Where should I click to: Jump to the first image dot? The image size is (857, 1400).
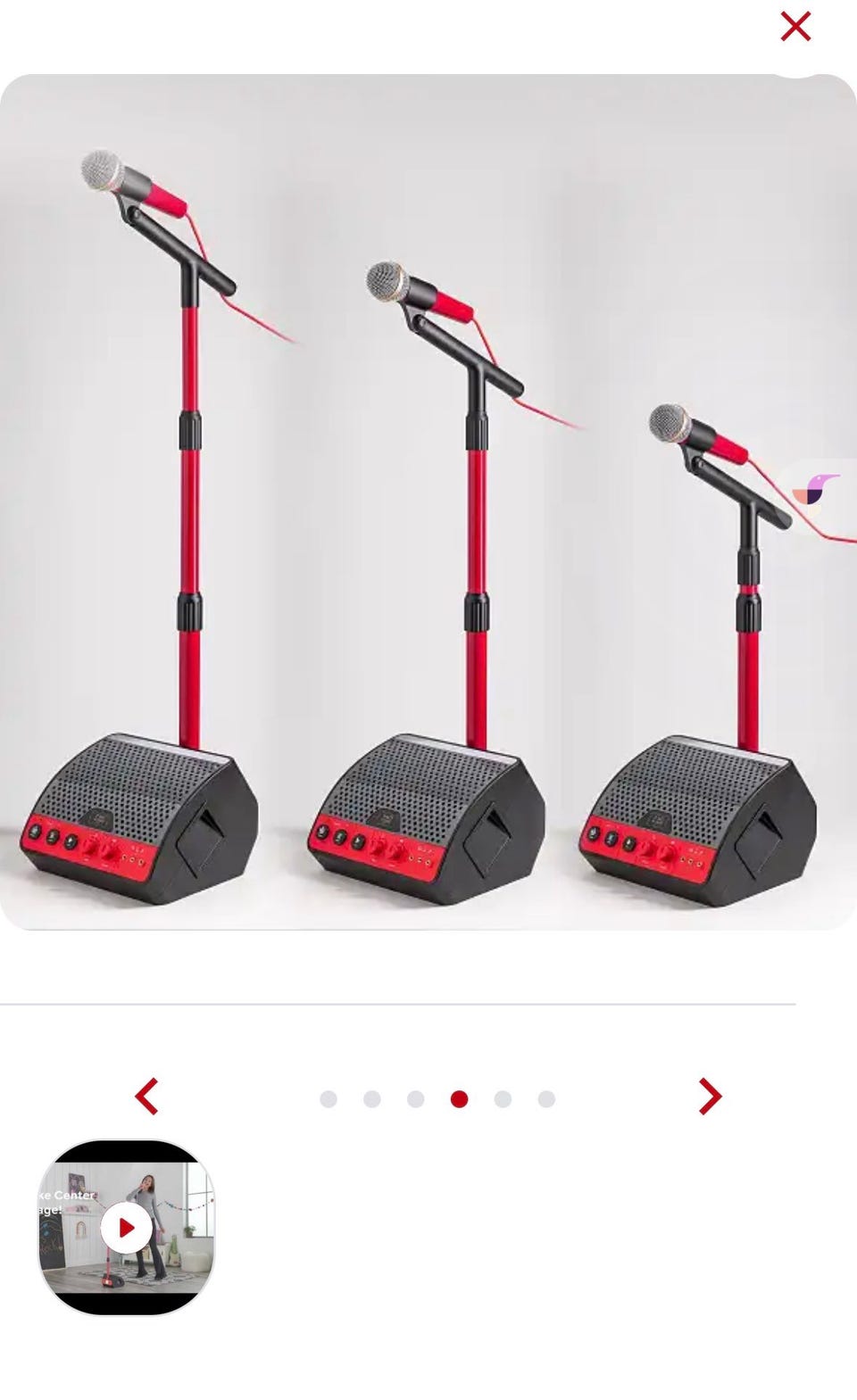tap(329, 1099)
